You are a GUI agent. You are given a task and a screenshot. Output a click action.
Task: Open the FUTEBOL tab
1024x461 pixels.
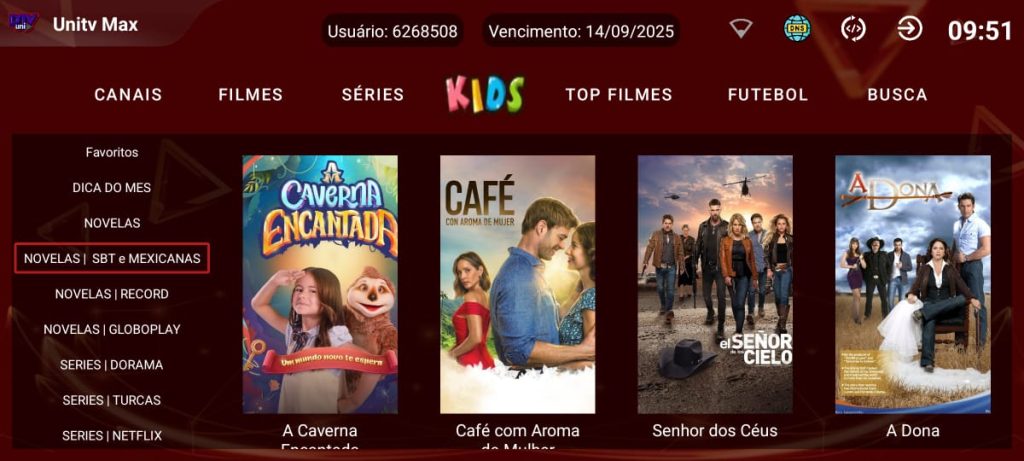point(768,95)
